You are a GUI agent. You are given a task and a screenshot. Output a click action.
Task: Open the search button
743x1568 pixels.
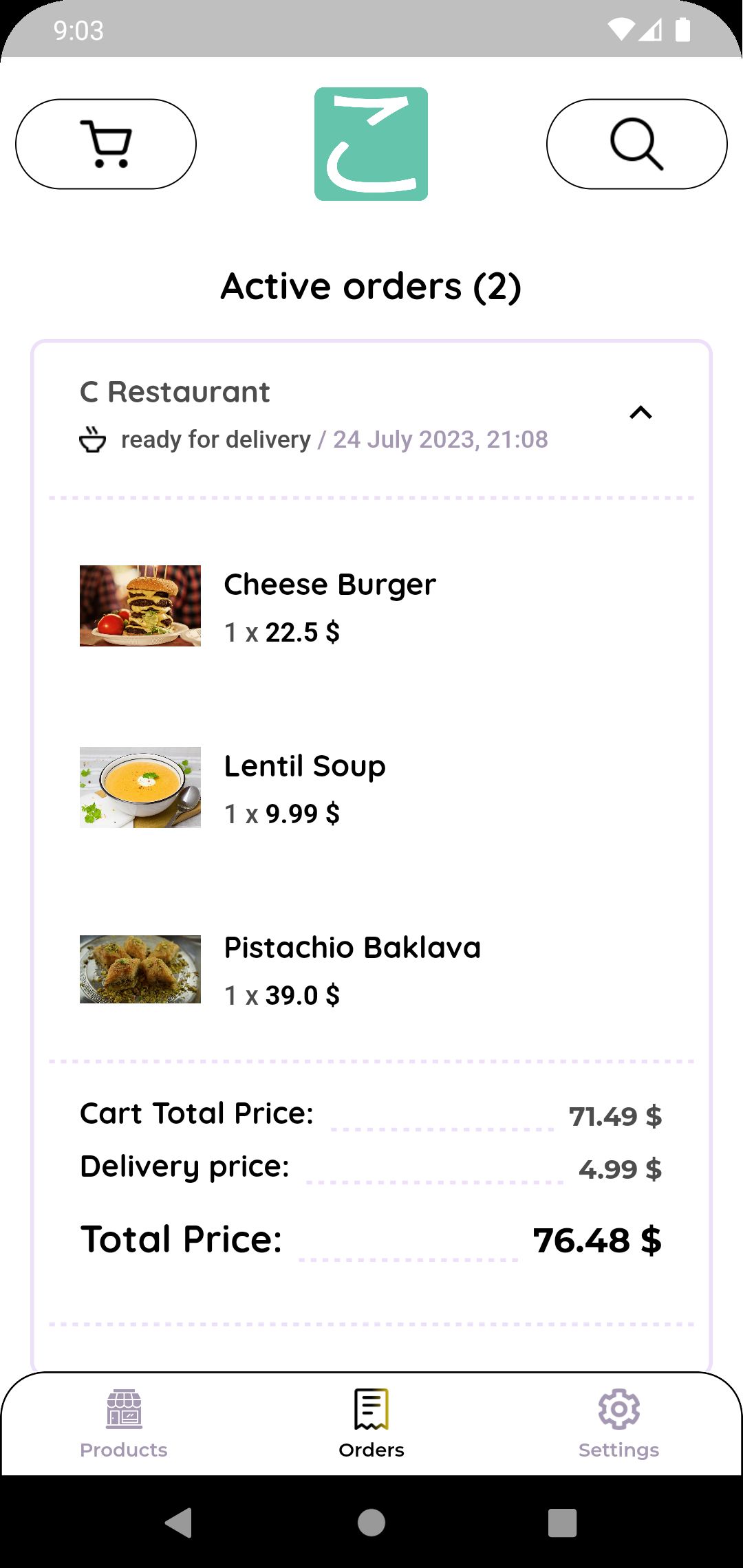(636, 144)
